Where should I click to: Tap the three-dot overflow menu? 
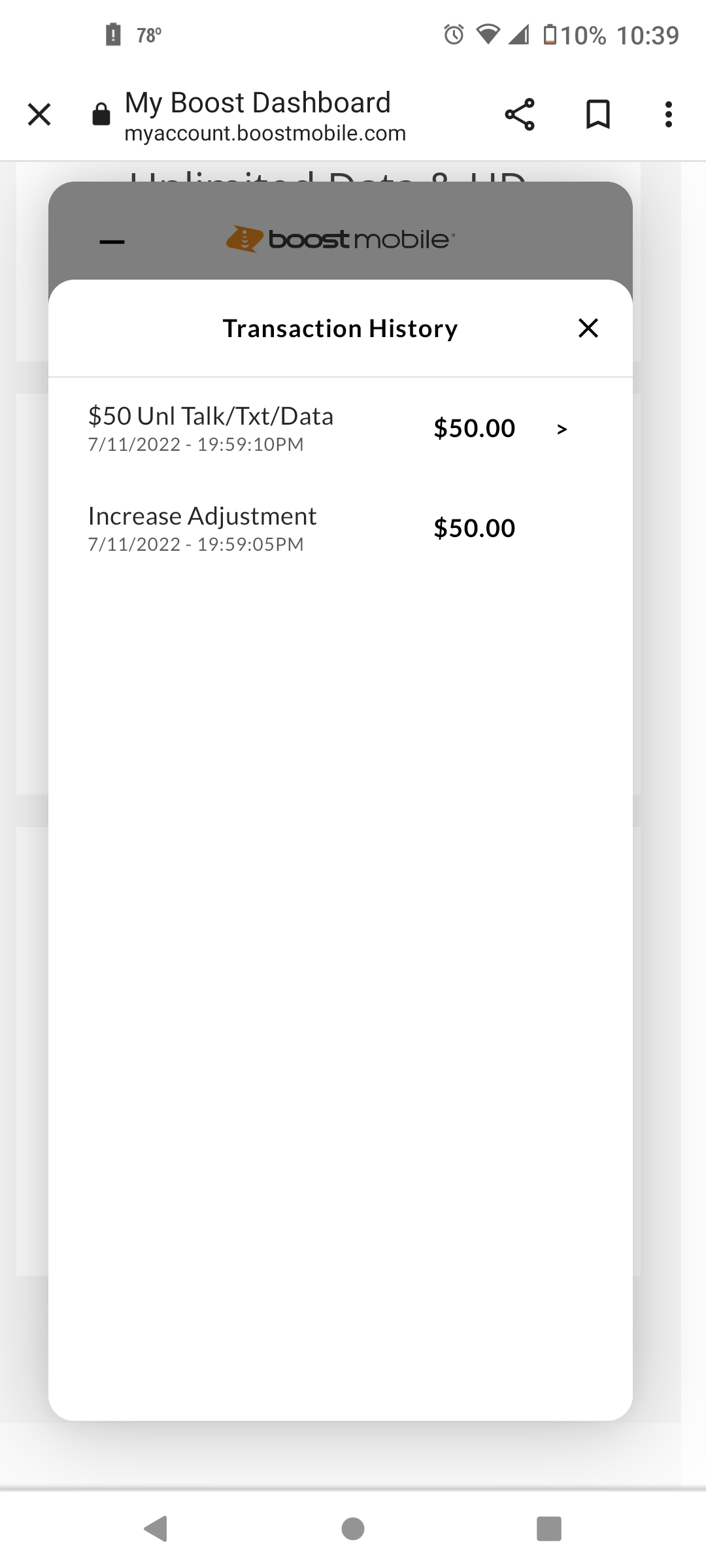668,114
